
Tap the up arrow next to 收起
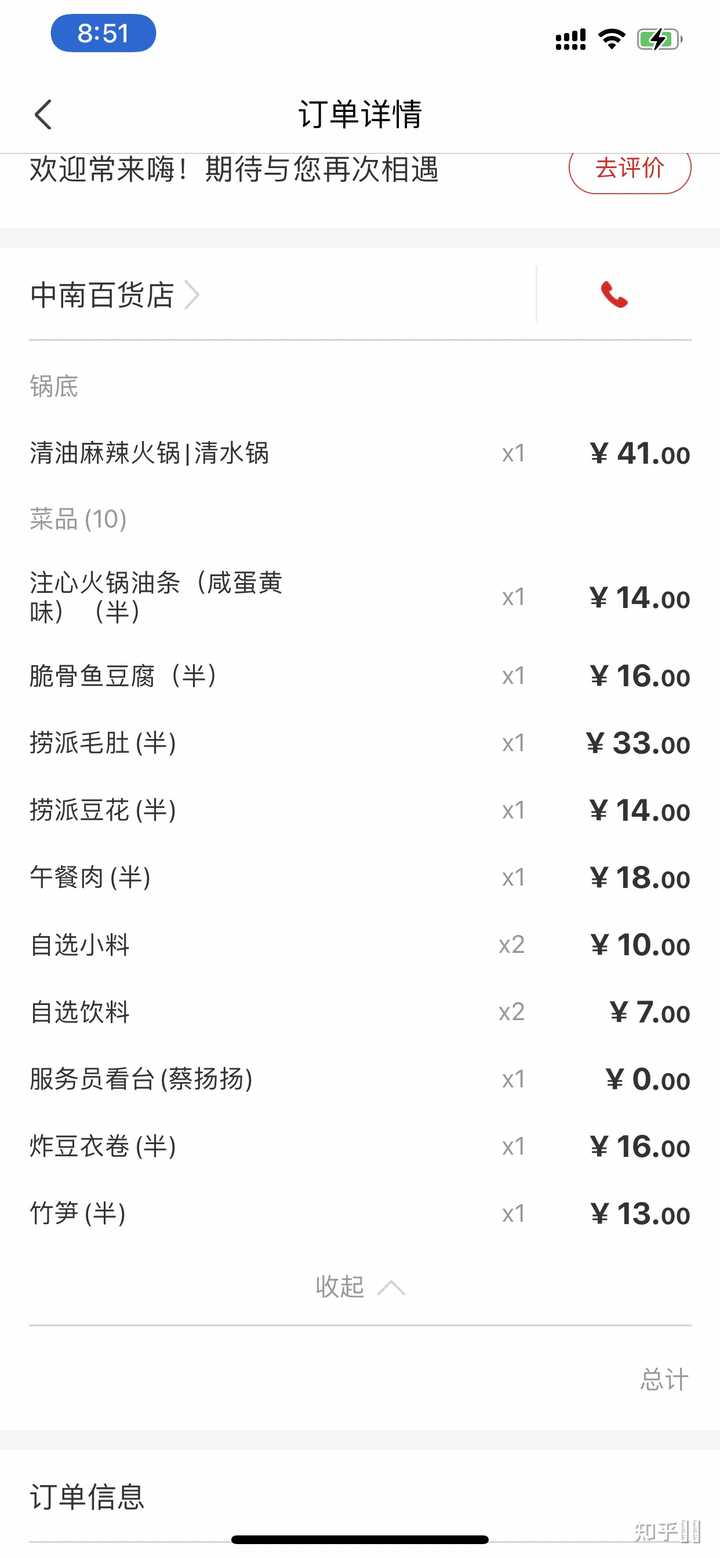(x=390, y=1287)
